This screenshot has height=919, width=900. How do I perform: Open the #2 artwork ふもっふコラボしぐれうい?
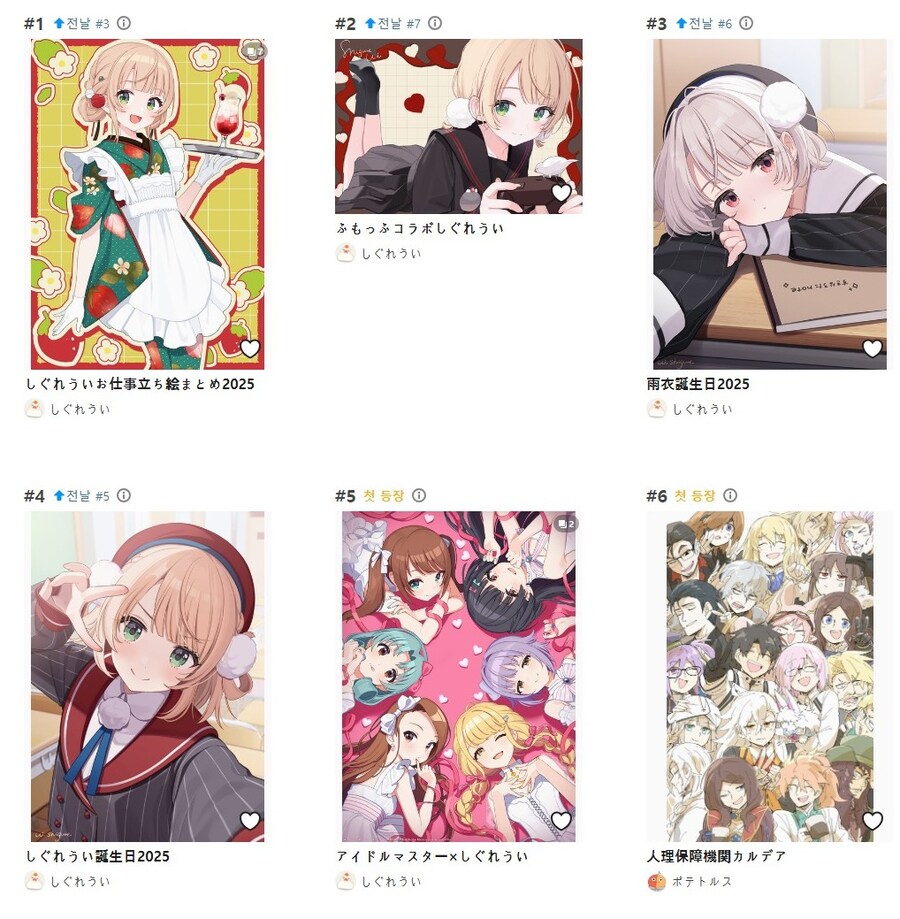[x=458, y=126]
